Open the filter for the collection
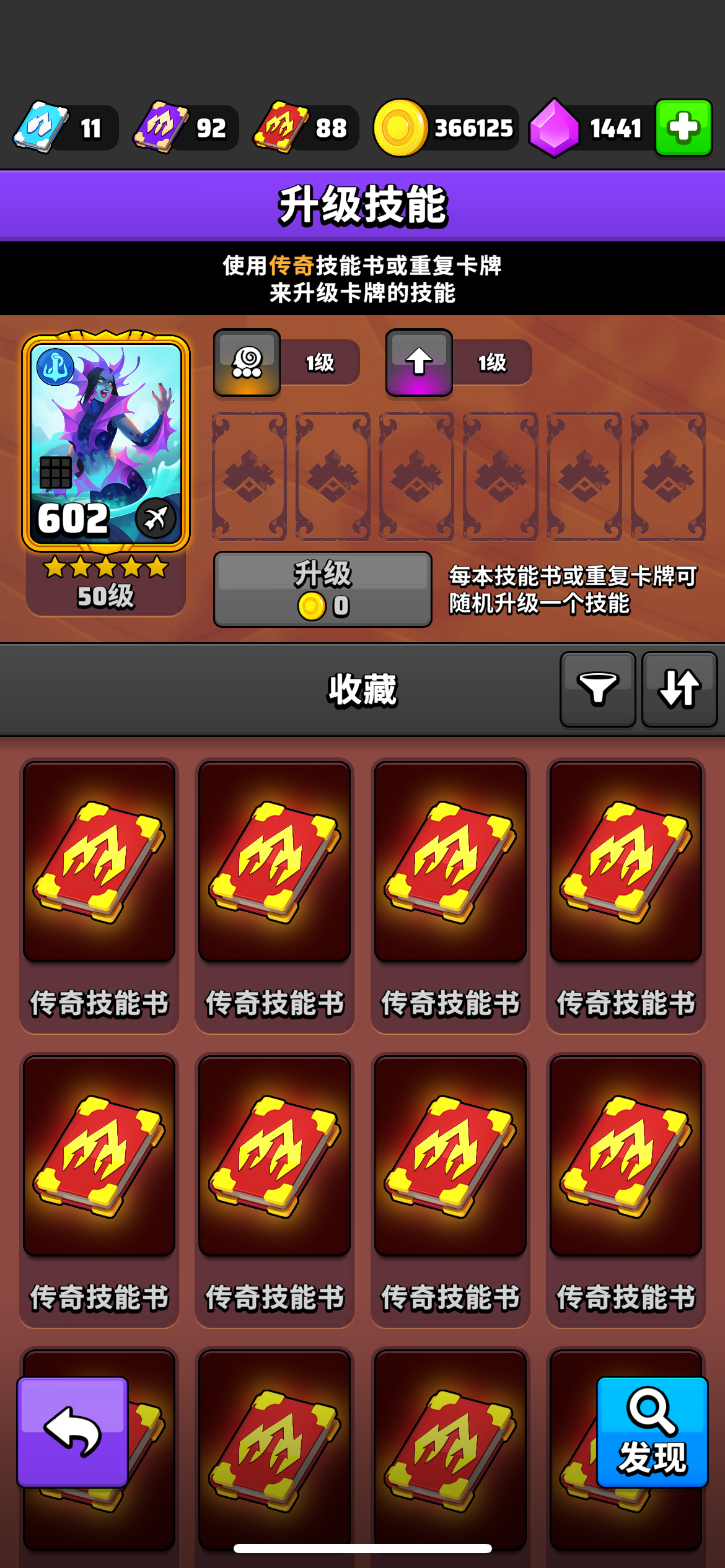This screenshot has height=1568, width=725. pyautogui.click(x=597, y=689)
